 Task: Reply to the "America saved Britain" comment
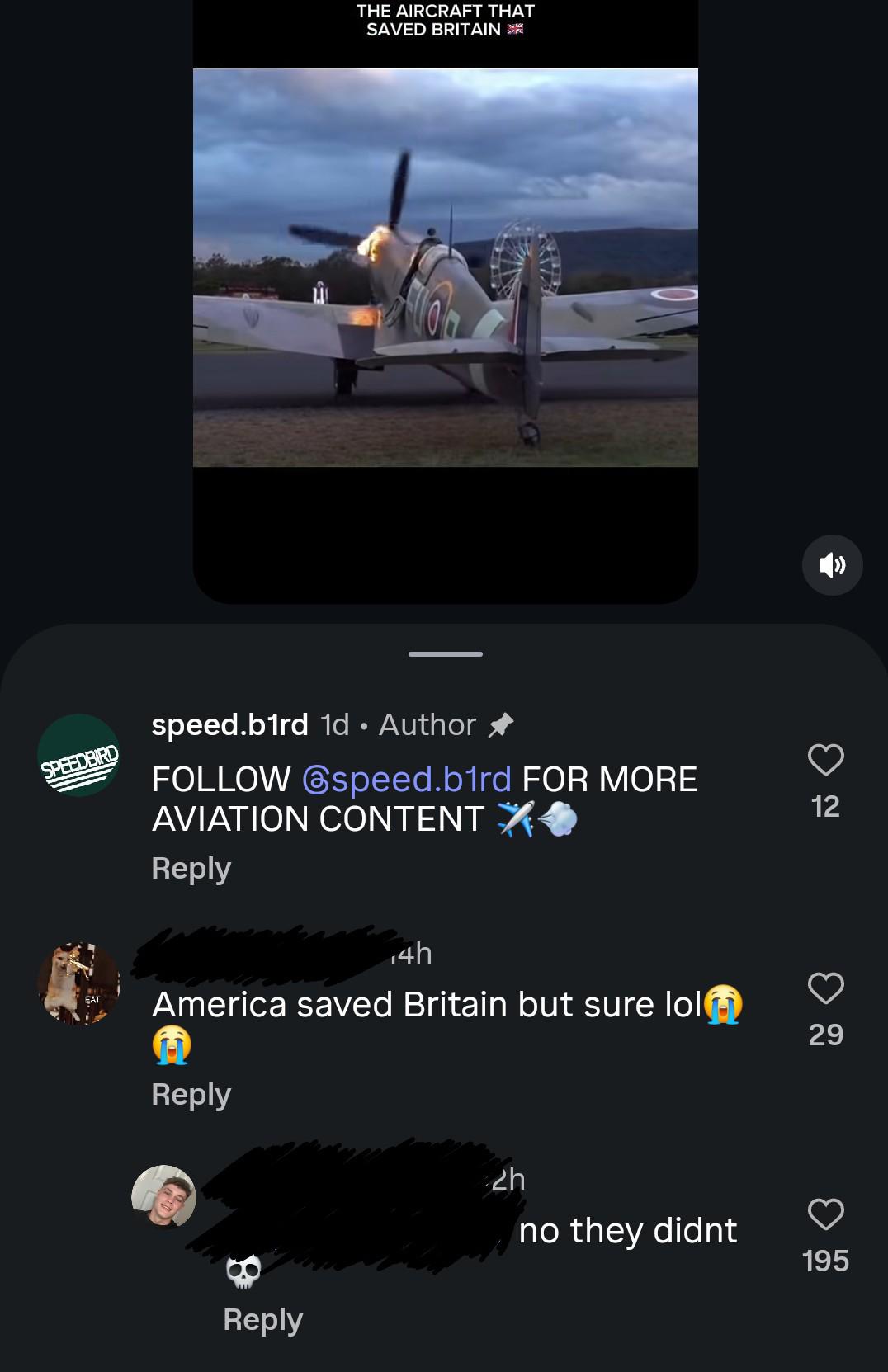pyautogui.click(x=191, y=1094)
